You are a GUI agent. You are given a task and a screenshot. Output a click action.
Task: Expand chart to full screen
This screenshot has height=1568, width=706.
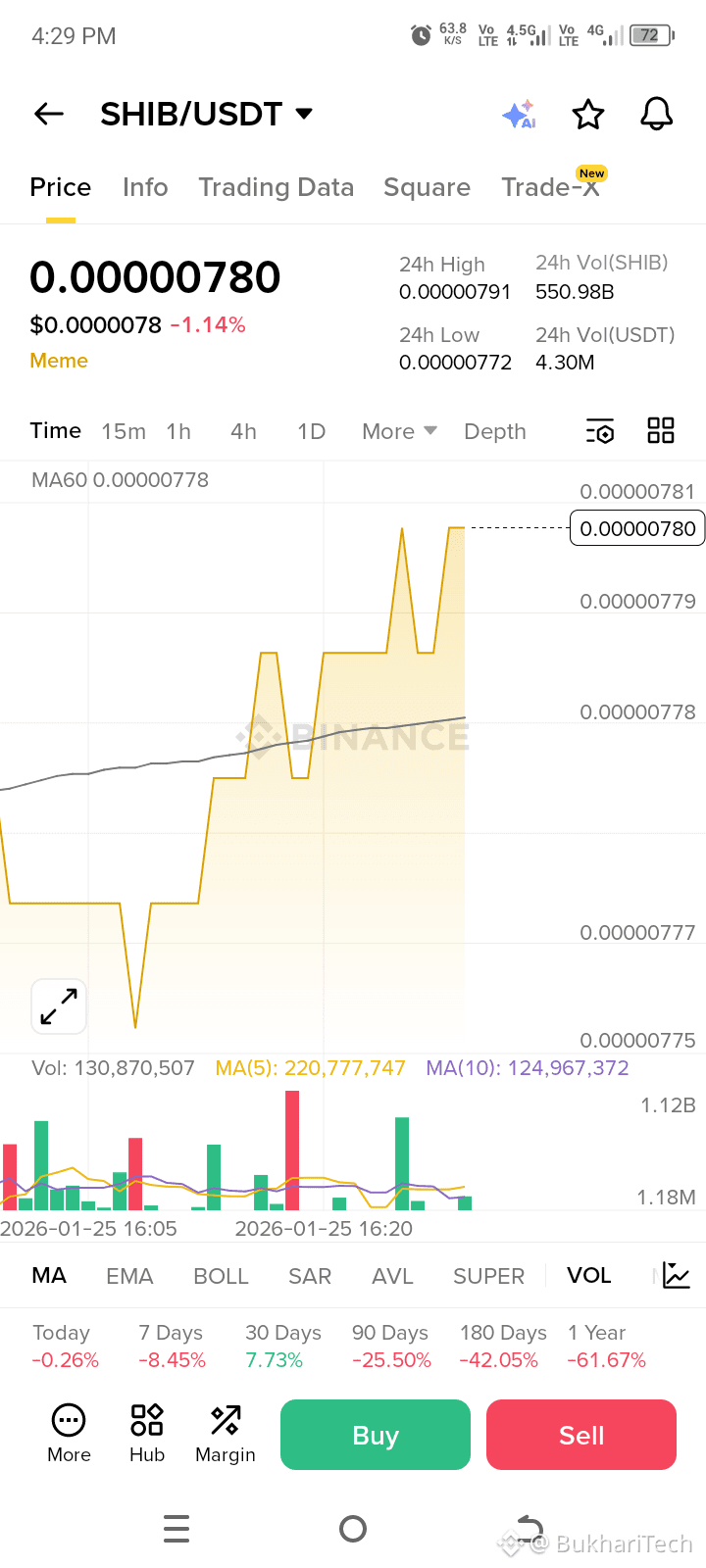tap(59, 1006)
